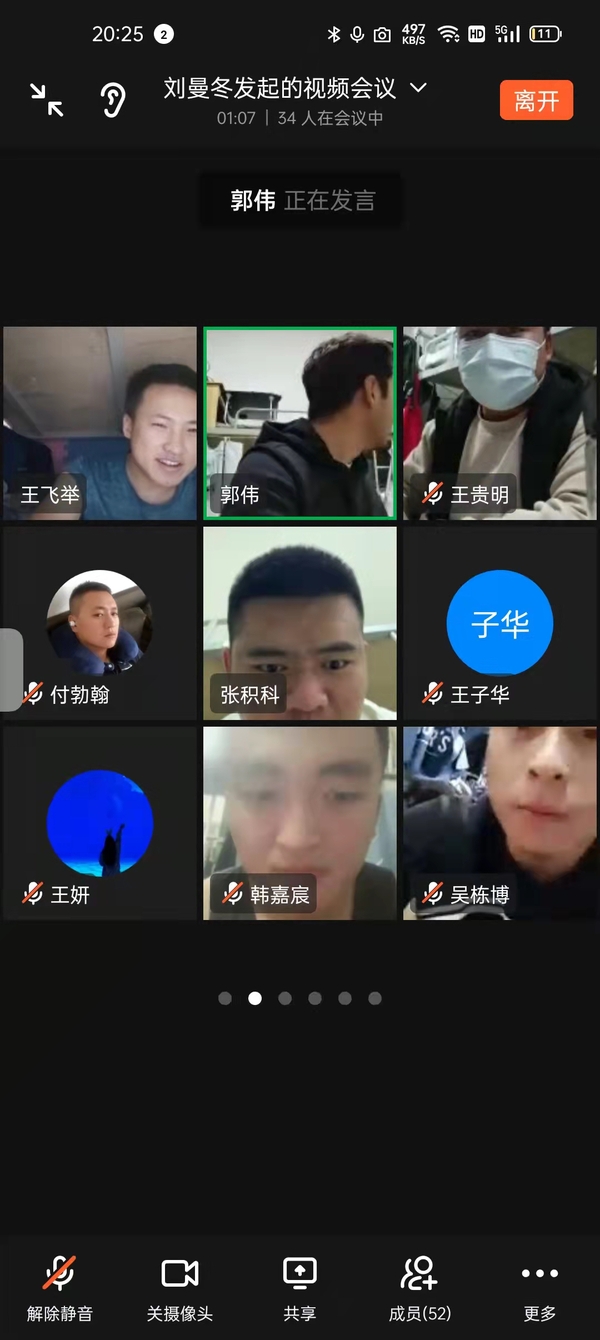The image size is (600, 1340).
Task: Select 王子华's participant tile
Action: point(500,623)
